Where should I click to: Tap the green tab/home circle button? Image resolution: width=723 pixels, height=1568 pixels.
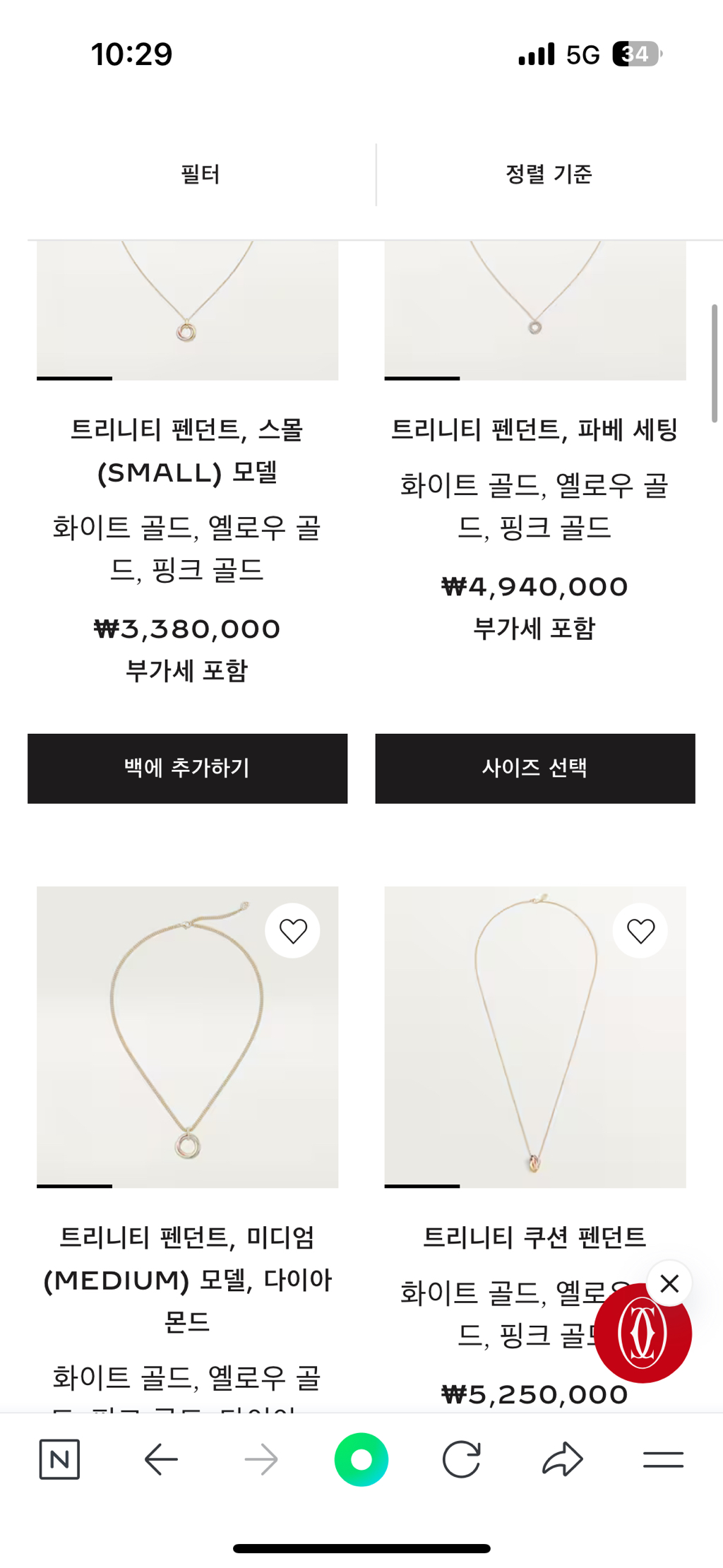coord(361,1458)
